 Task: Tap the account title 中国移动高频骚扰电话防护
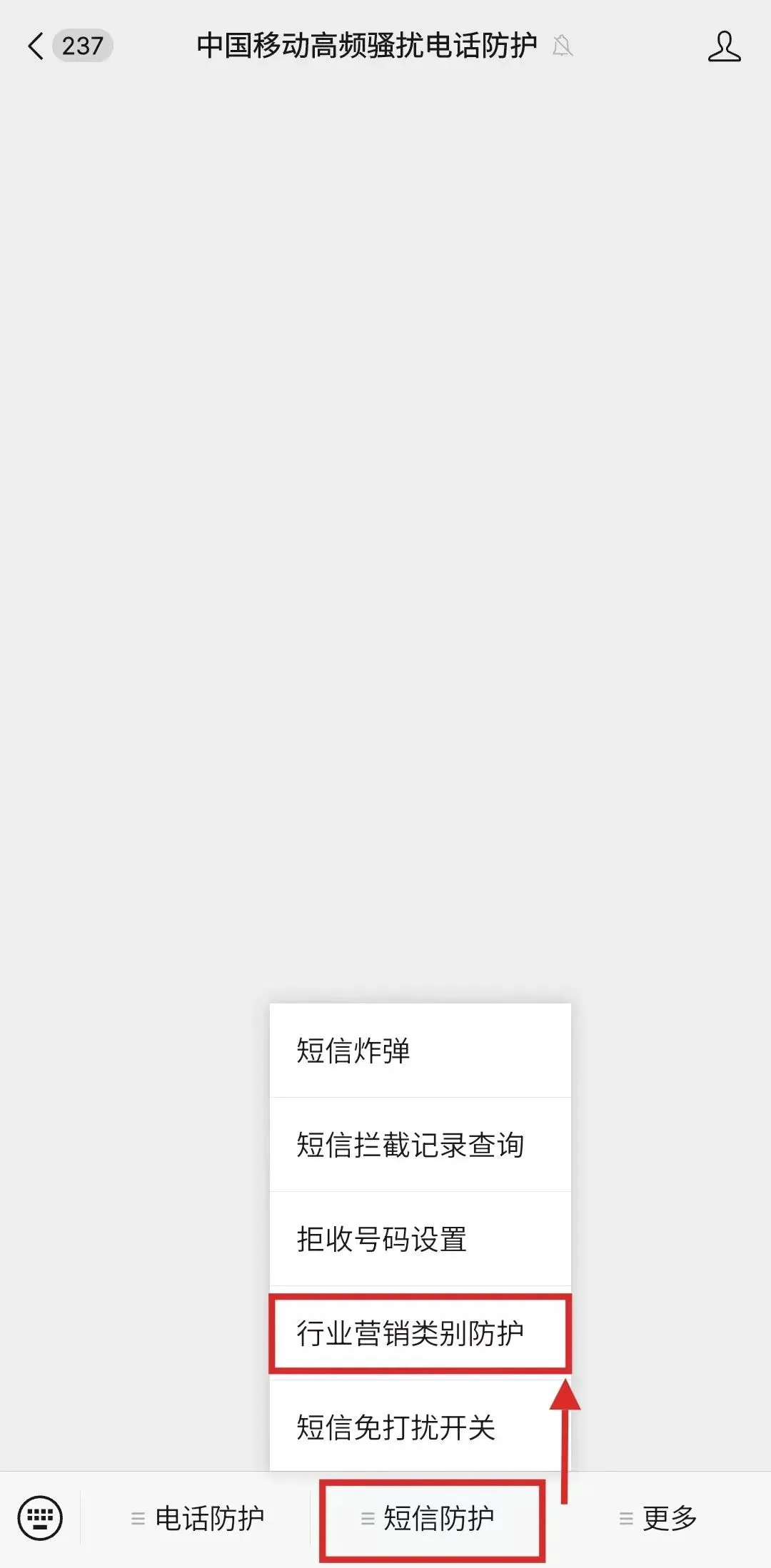coord(368,46)
